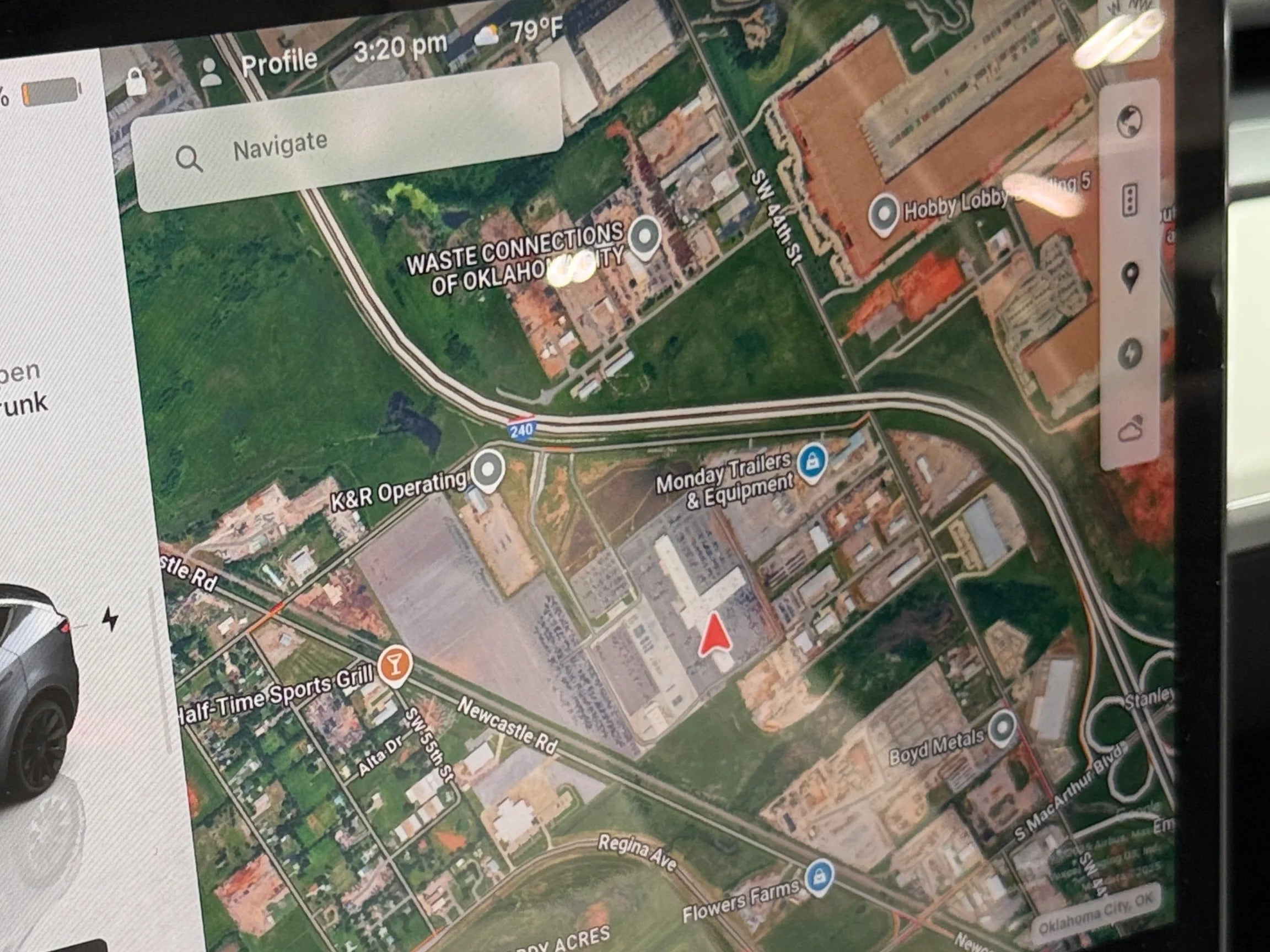Viewport: 1270px width, 952px height.
Task: Select the Hobby Lobby map pin
Action: click(x=884, y=212)
